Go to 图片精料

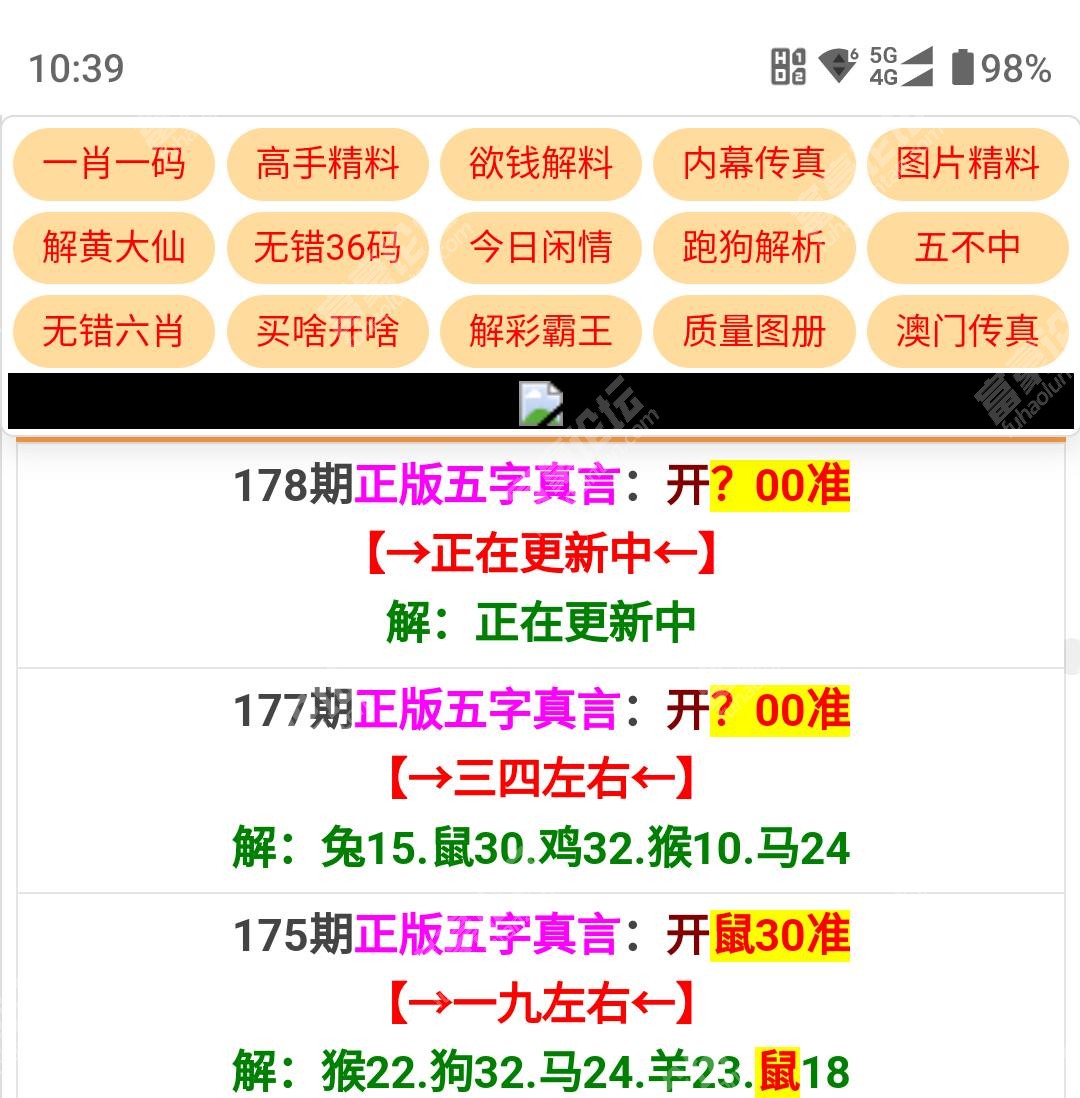click(x=967, y=164)
